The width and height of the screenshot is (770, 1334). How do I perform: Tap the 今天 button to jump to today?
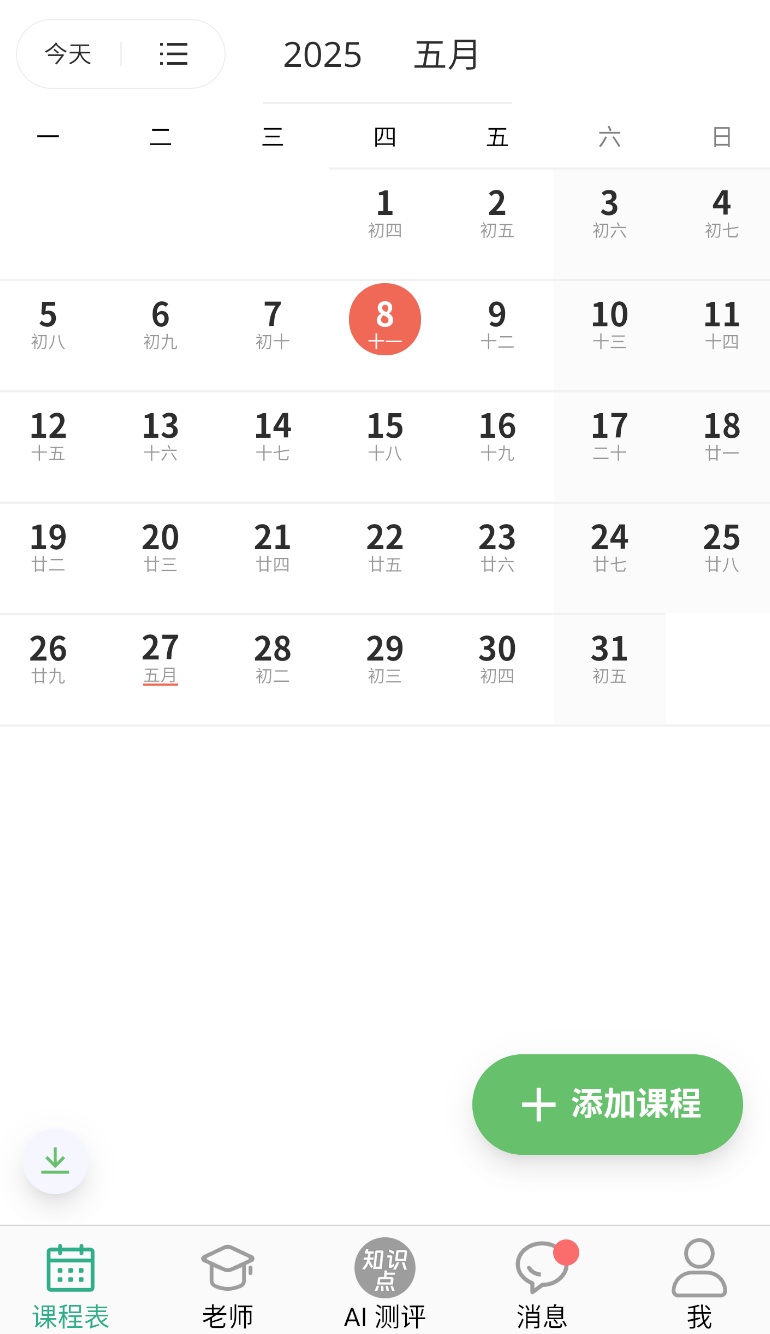(68, 54)
